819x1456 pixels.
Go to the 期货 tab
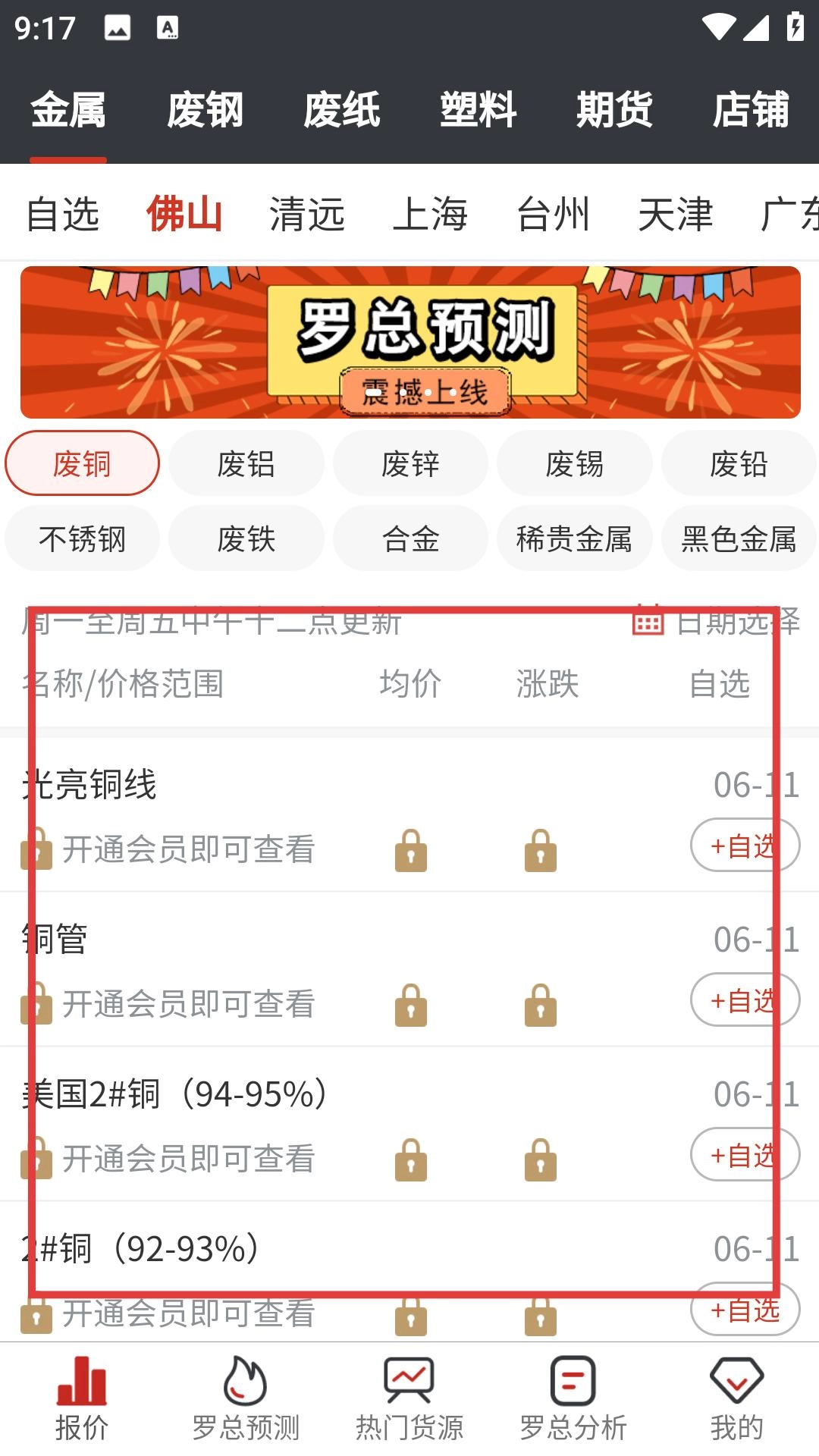614,110
